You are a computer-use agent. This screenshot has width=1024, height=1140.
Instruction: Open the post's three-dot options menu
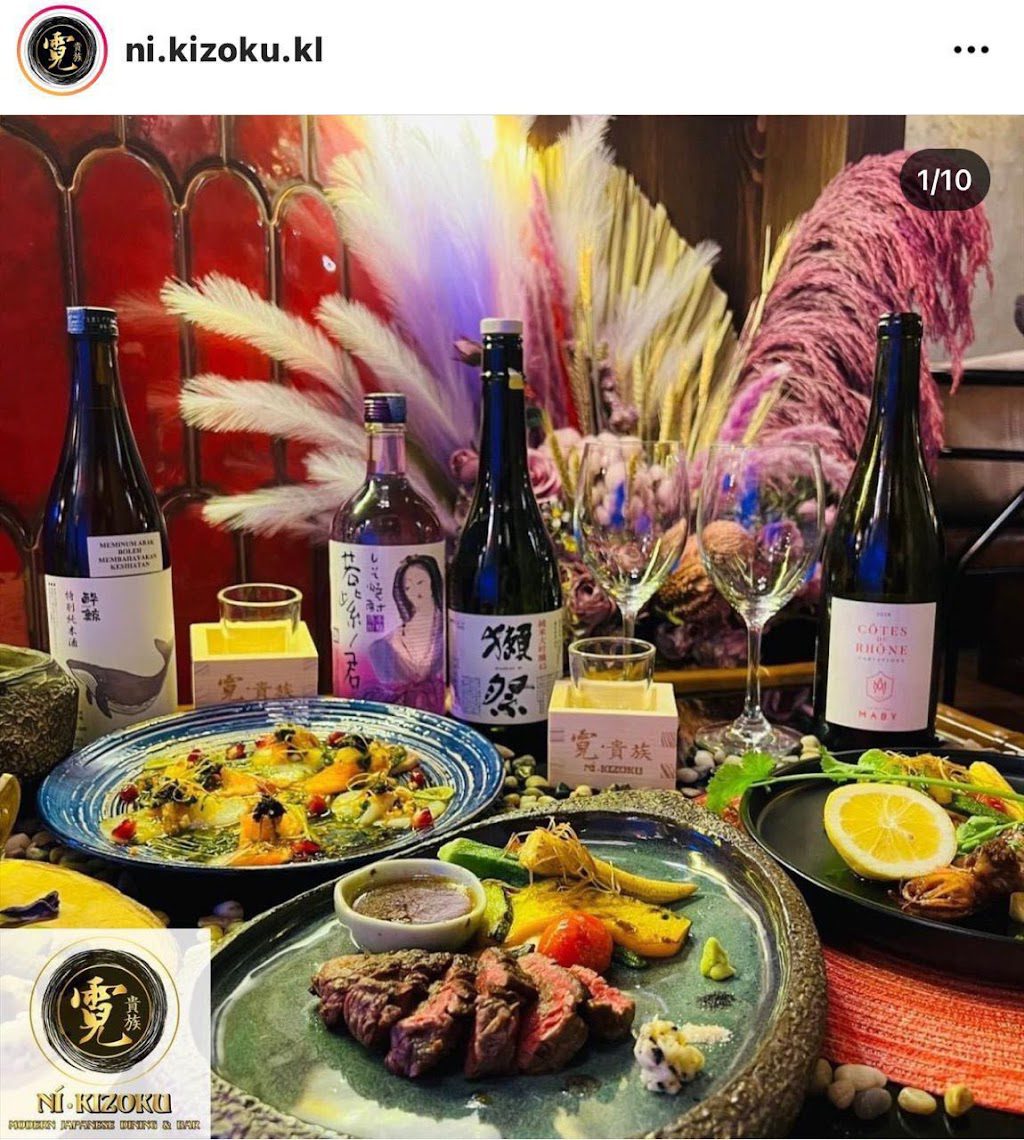[x=969, y=50]
